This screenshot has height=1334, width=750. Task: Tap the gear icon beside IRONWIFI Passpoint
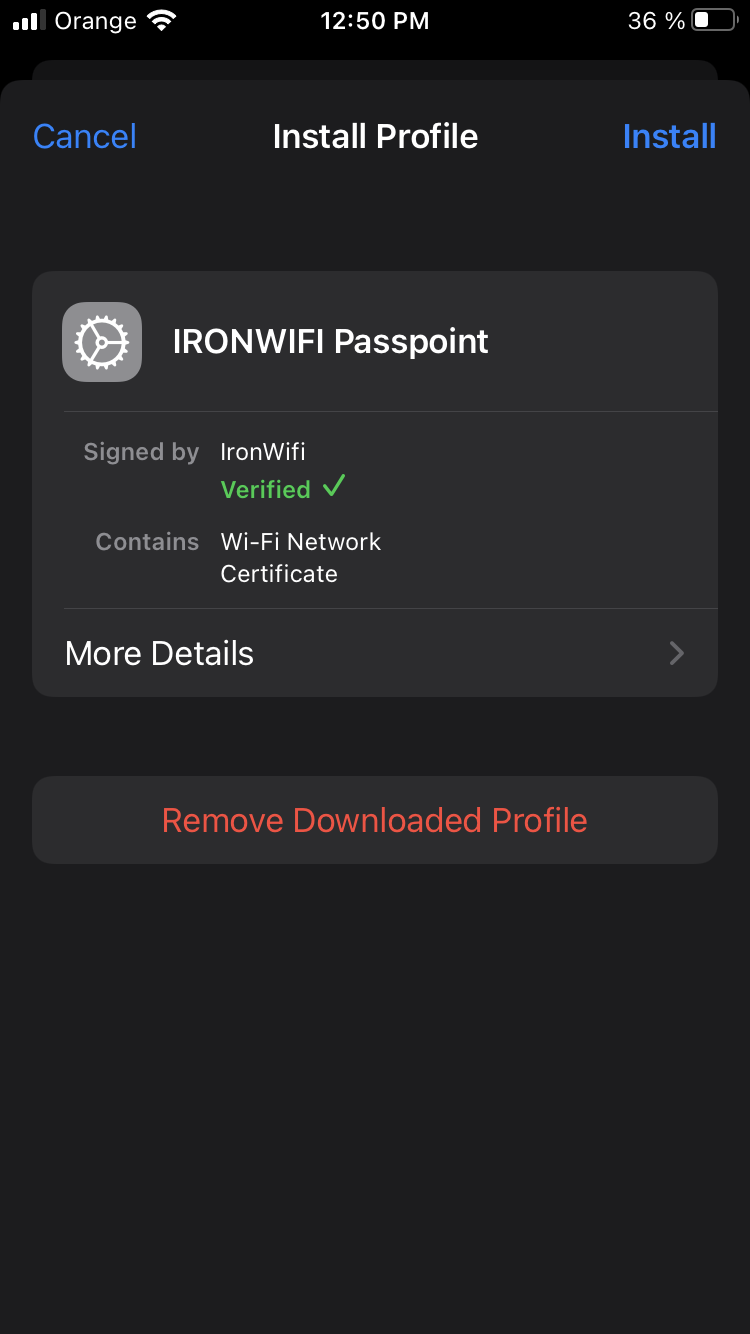click(x=101, y=342)
